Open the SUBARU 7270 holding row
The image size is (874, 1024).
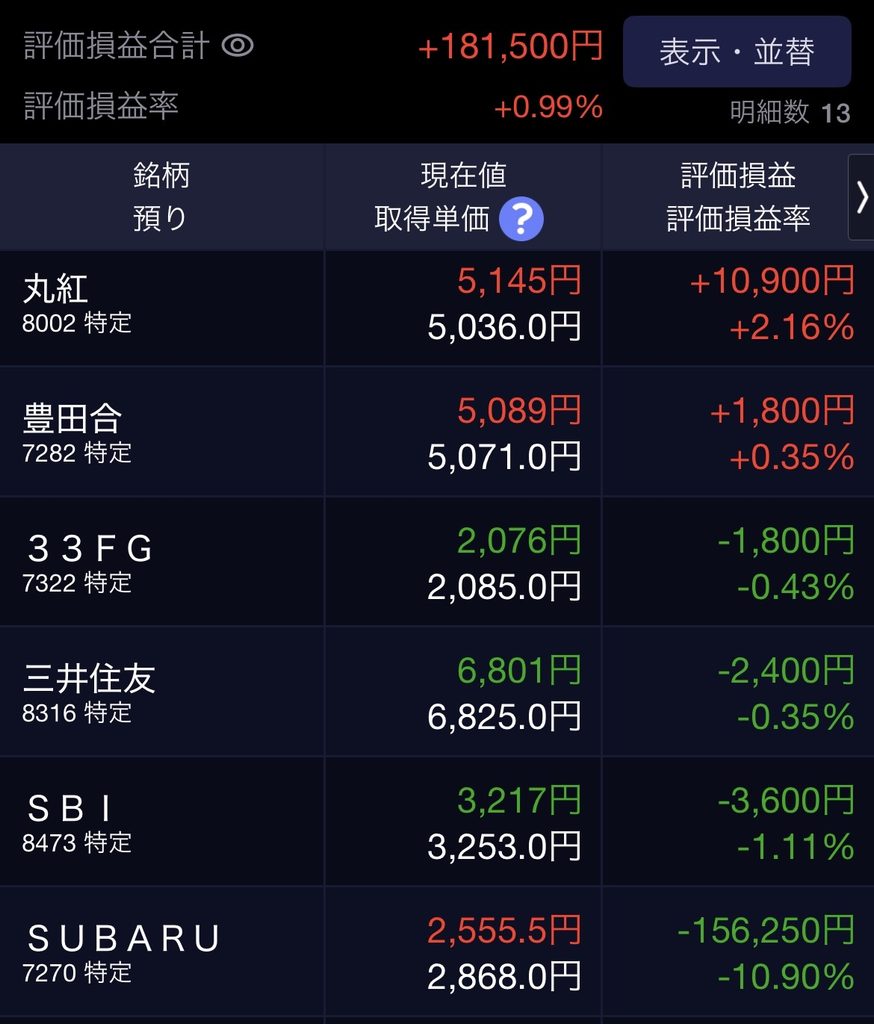[437, 952]
